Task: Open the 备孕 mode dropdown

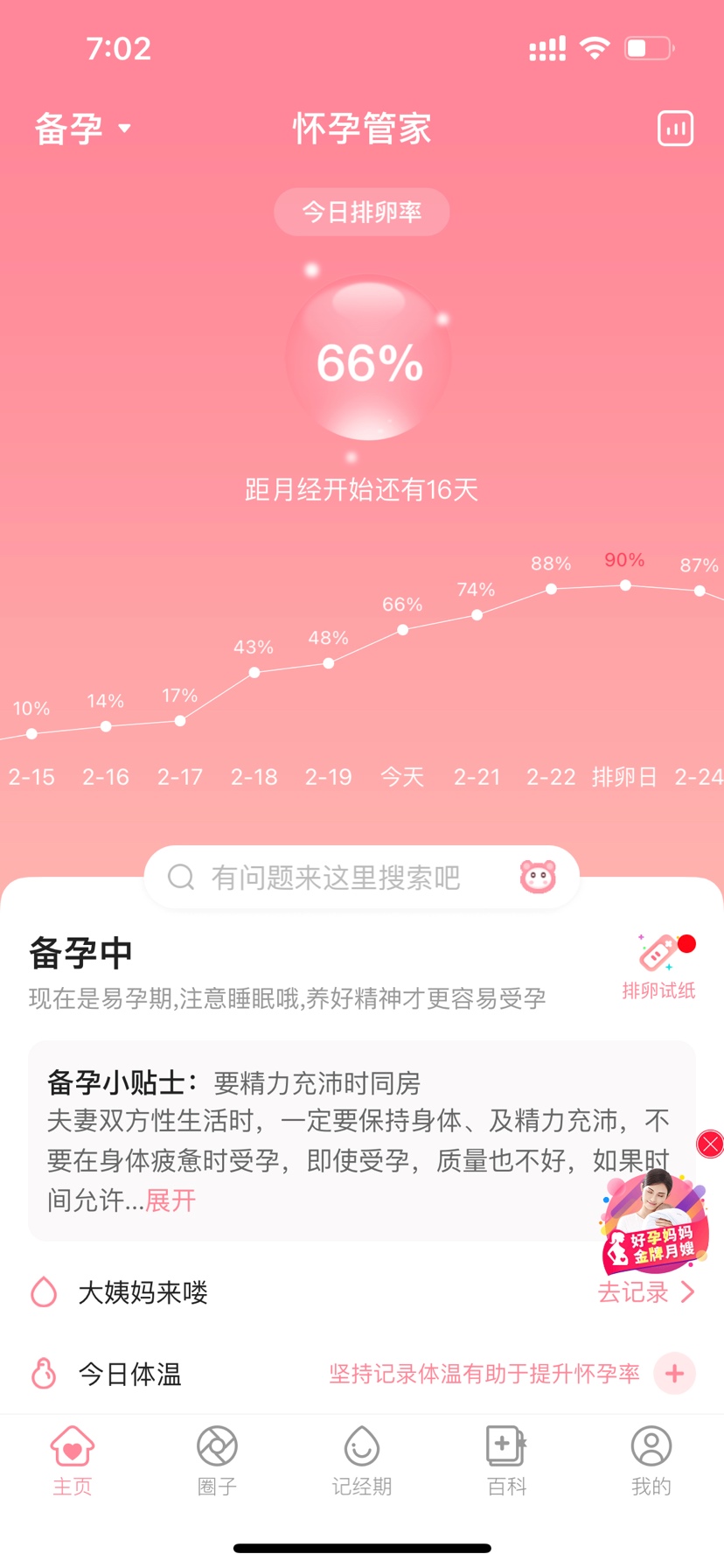Action: (x=82, y=129)
